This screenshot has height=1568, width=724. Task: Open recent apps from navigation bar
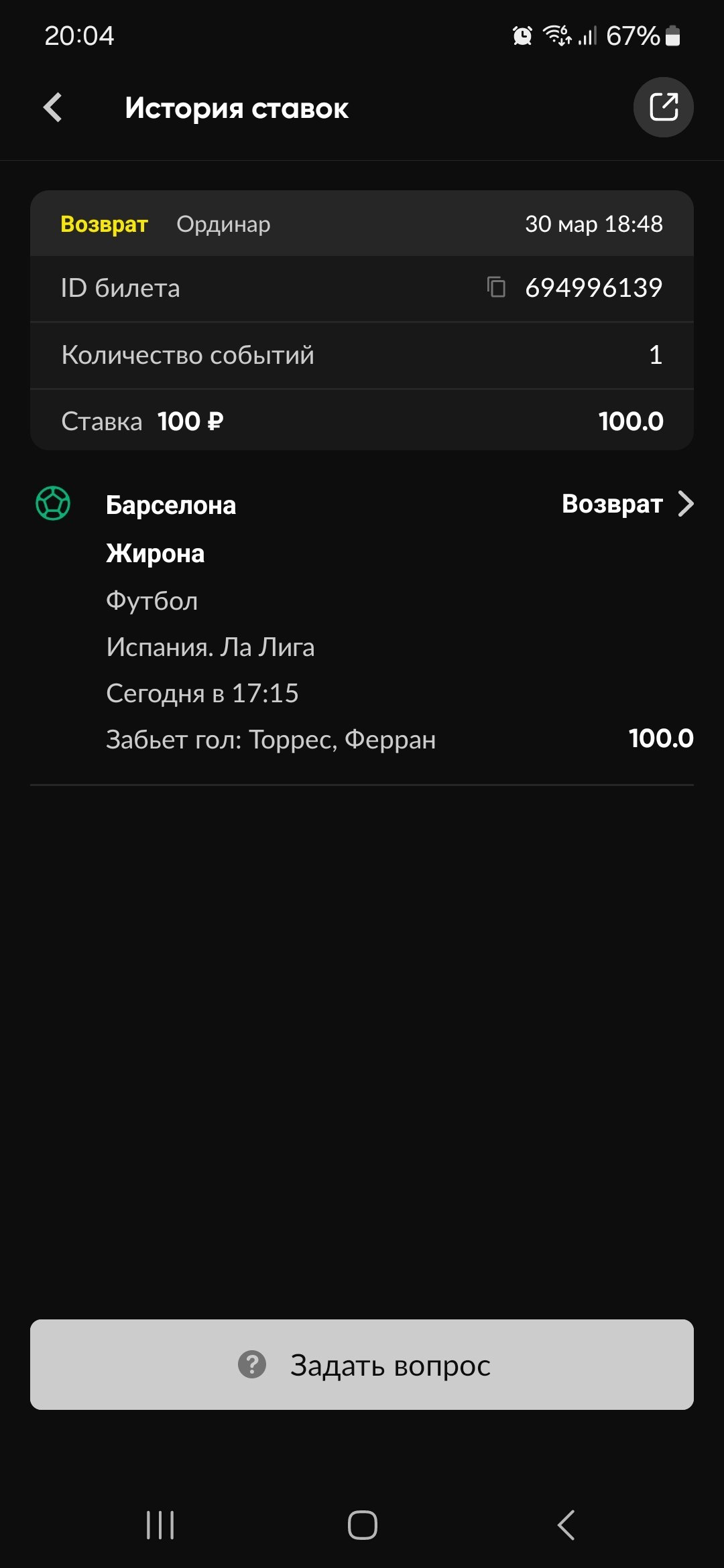tap(160, 1525)
